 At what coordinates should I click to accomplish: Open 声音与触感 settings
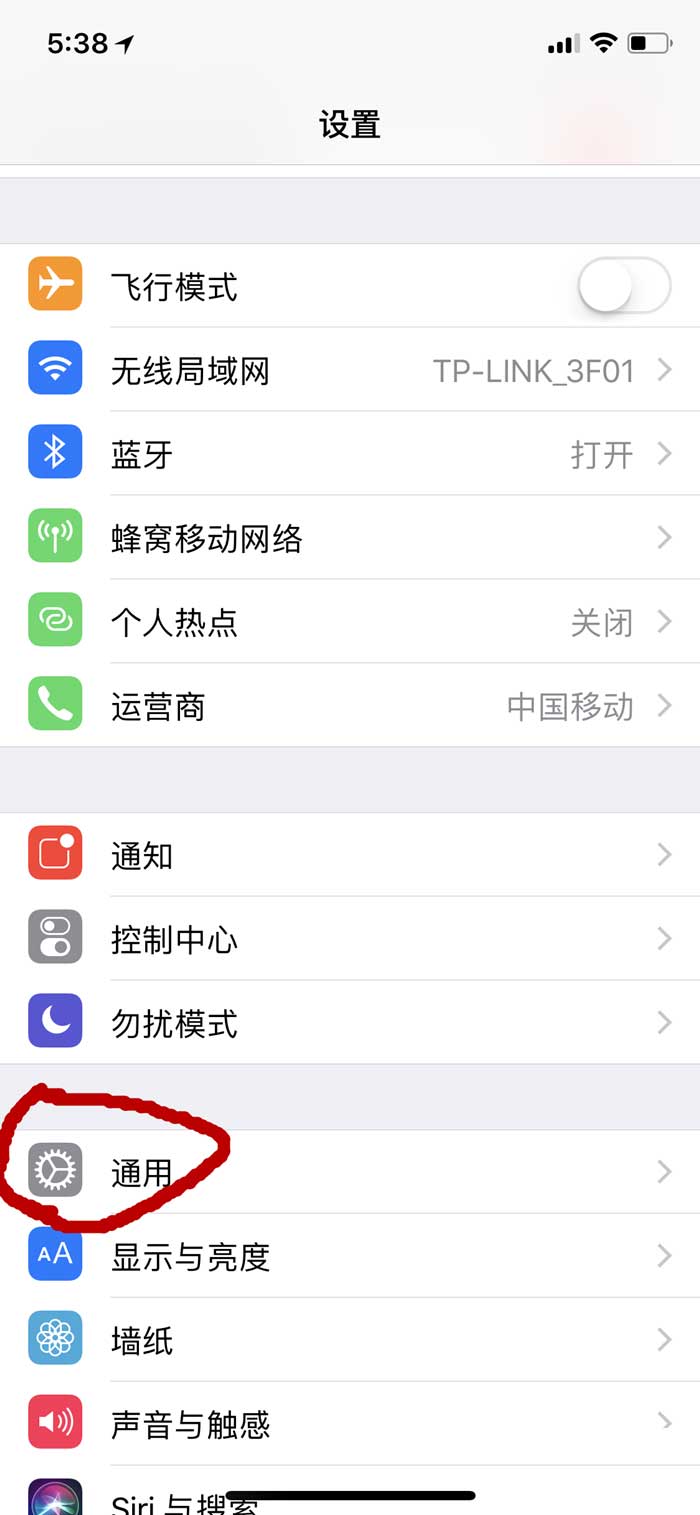350,1424
